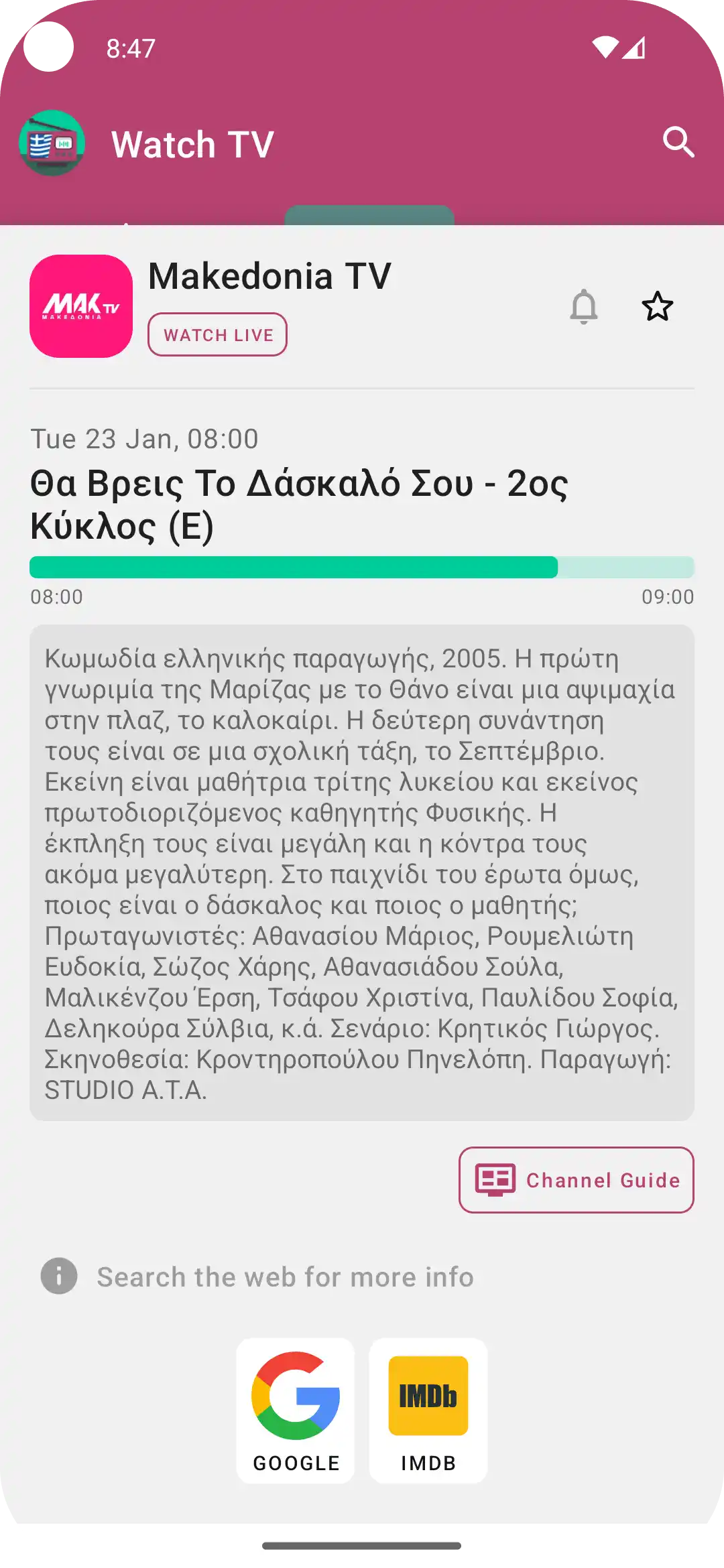Open the Channel Guide
This screenshot has height=1568, width=724.
pyautogui.click(x=577, y=1180)
